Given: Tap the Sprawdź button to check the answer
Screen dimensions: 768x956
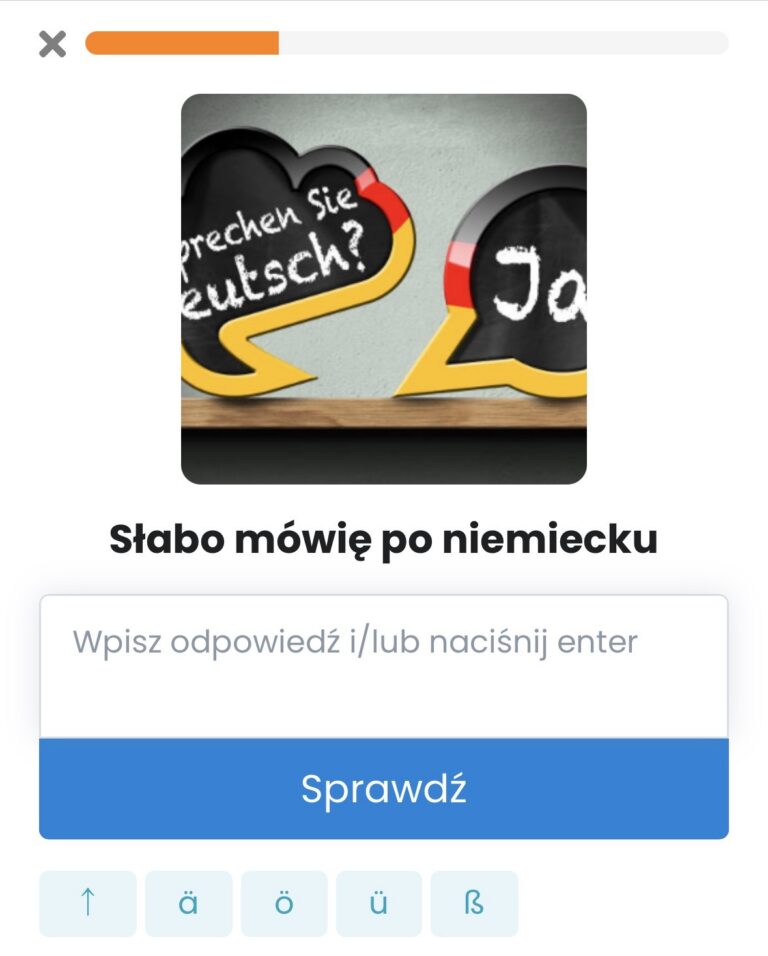Looking at the screenshot, I should coord(383,789).
